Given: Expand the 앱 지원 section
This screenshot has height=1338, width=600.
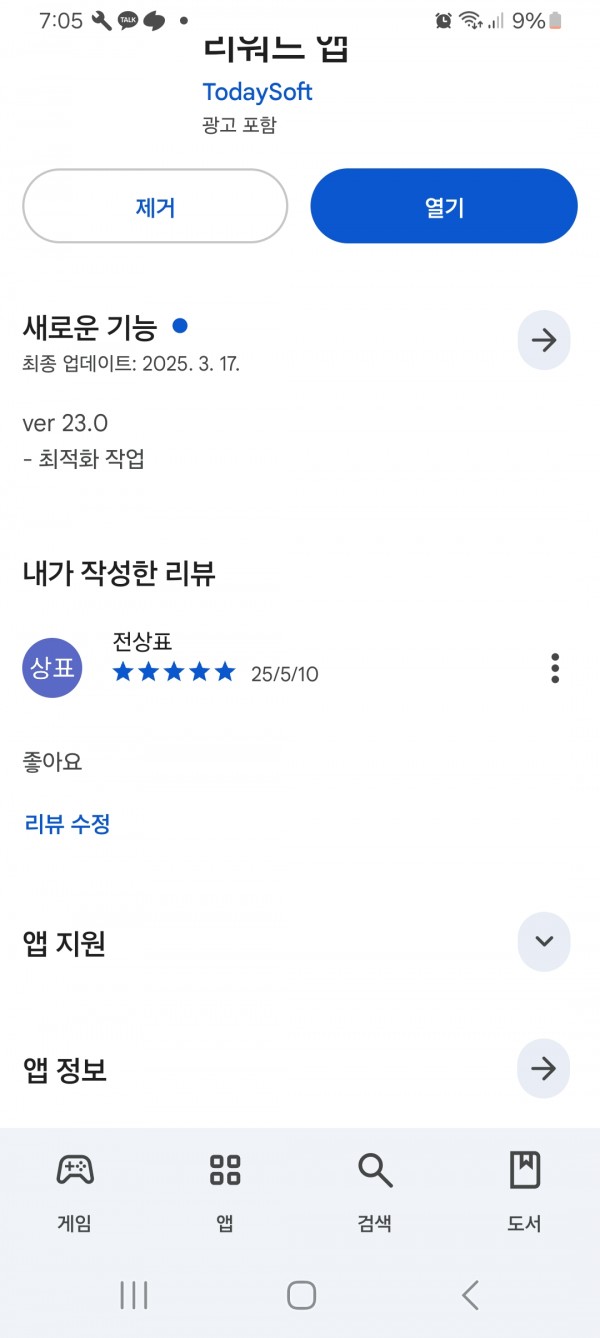Looking at the screenshot, I should [544, 942].
